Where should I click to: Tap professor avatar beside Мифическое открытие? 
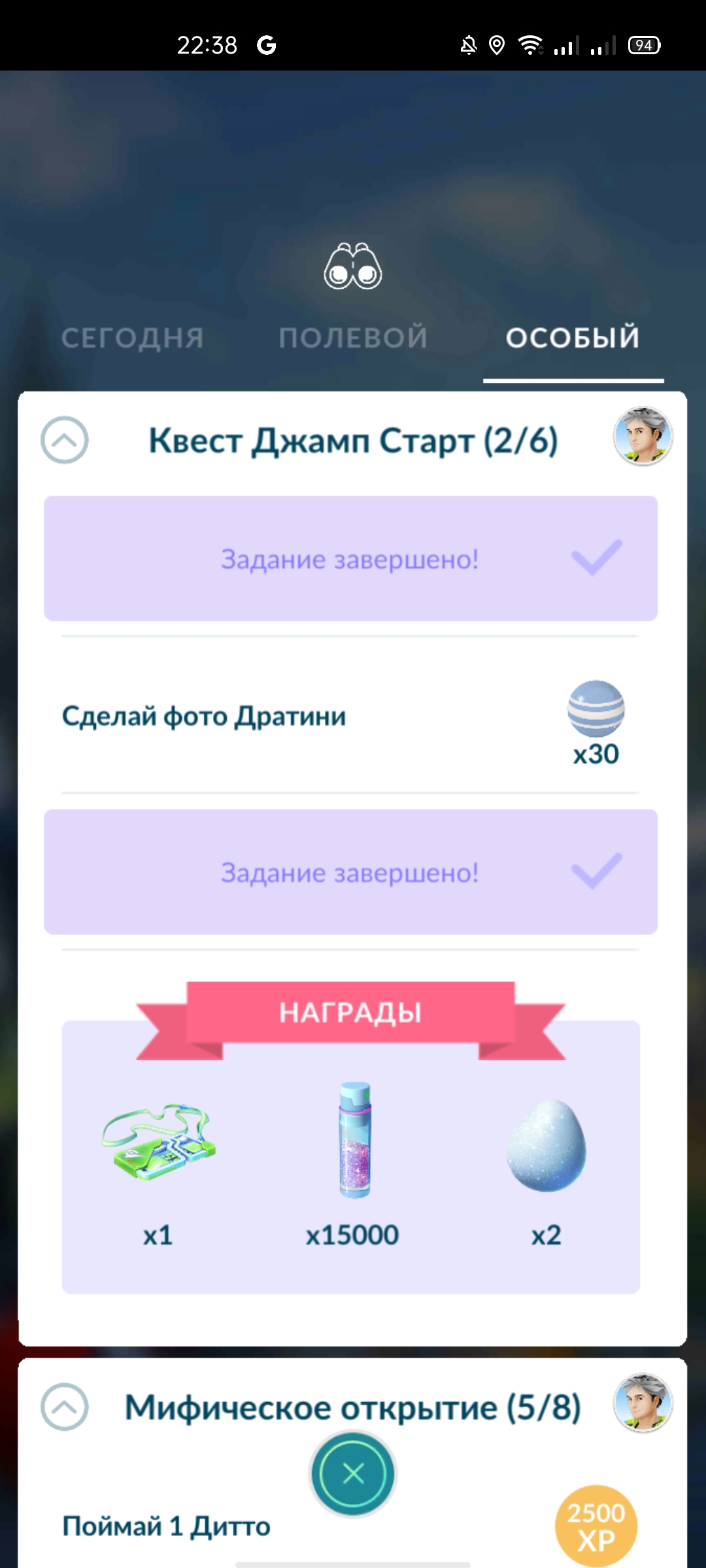coord(643,1403)
